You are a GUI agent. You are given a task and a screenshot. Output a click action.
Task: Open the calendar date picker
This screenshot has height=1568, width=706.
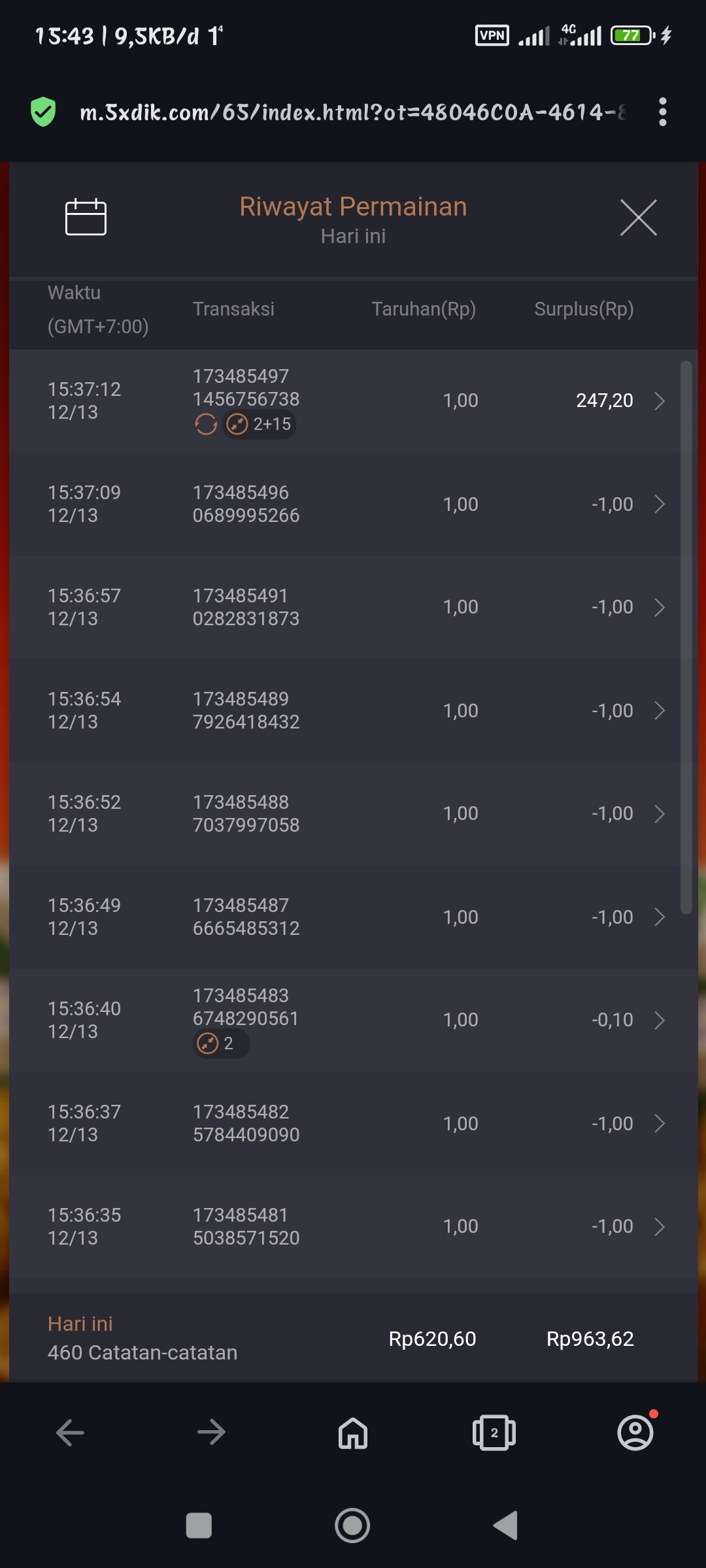click(x=86, y=216)
